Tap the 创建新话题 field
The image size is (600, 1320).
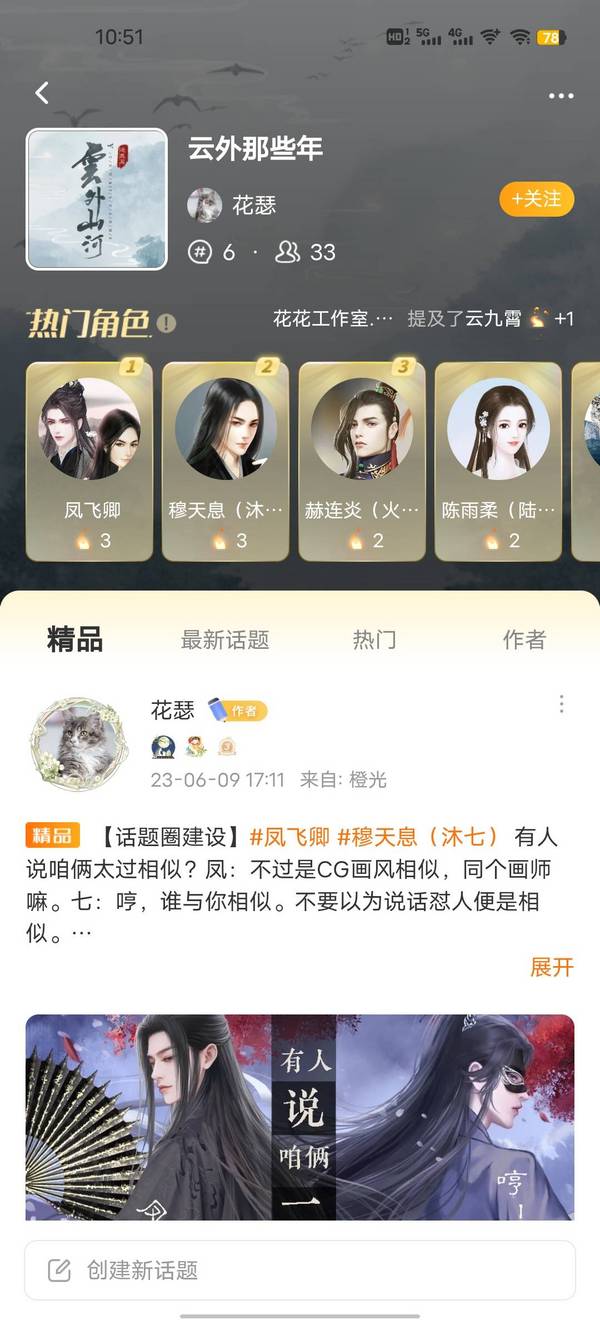tap(300, 1270)
